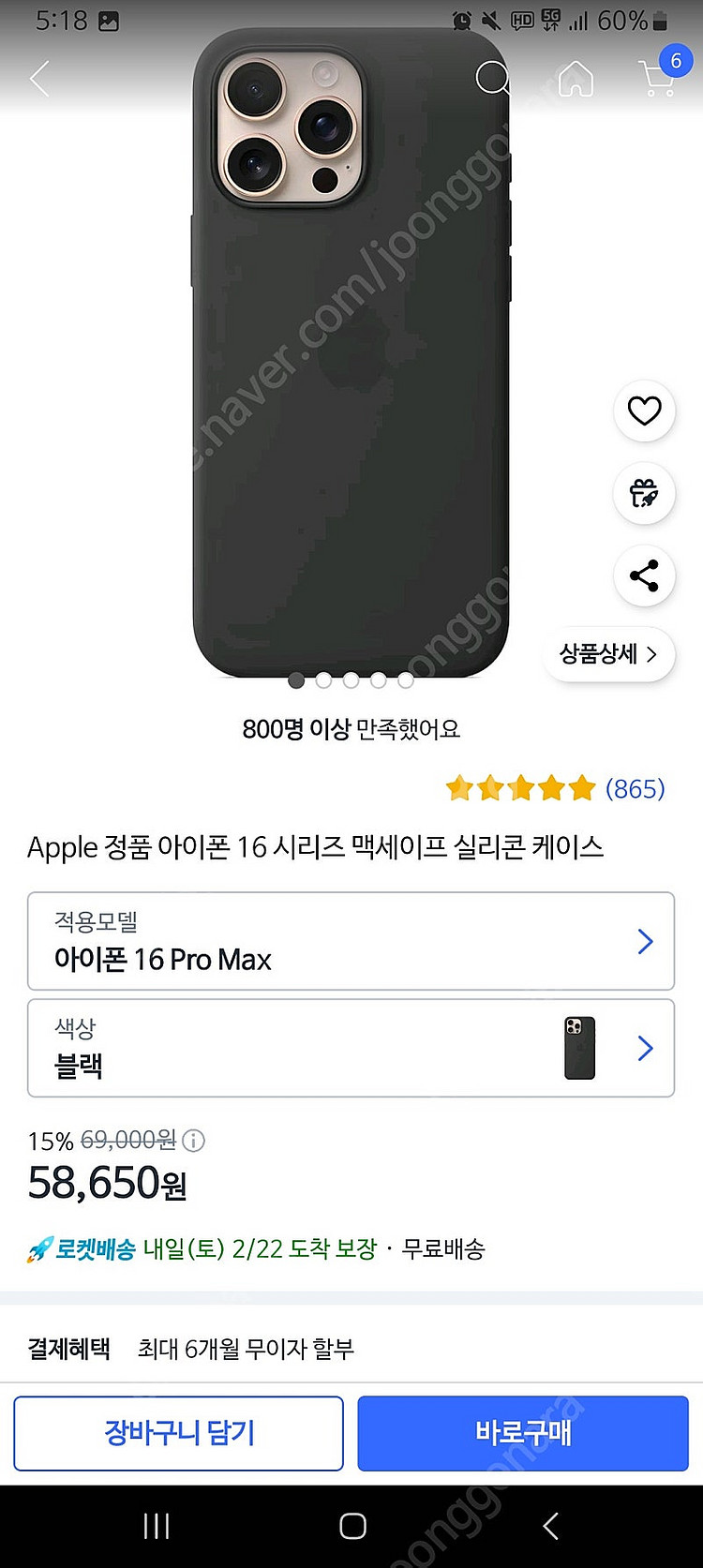Select the last carousel indicator dot
The image size is (703, 1568).
tap(405, 681)
